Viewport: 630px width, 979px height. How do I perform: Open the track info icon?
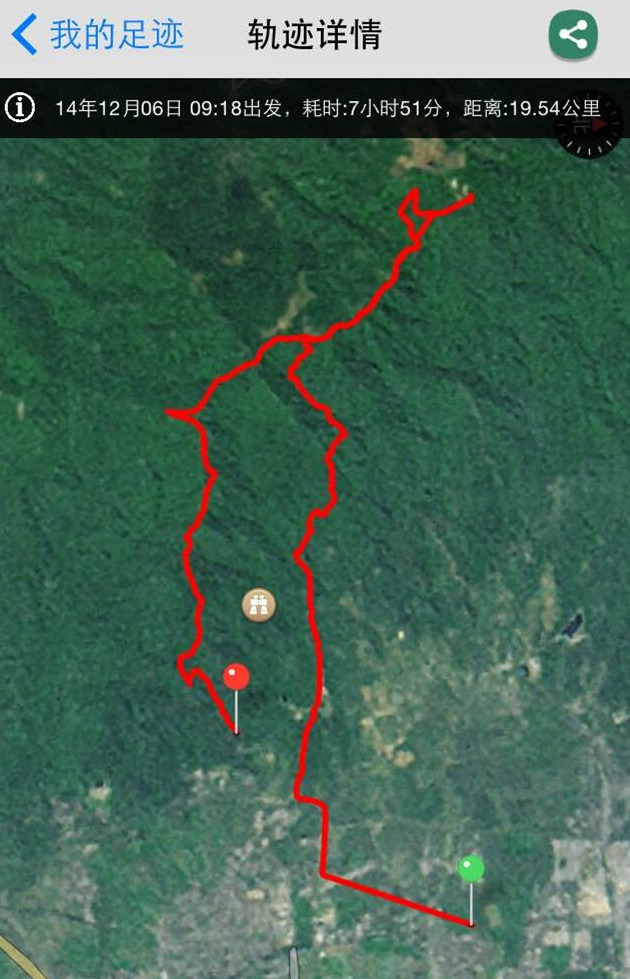tap(21, 107)
